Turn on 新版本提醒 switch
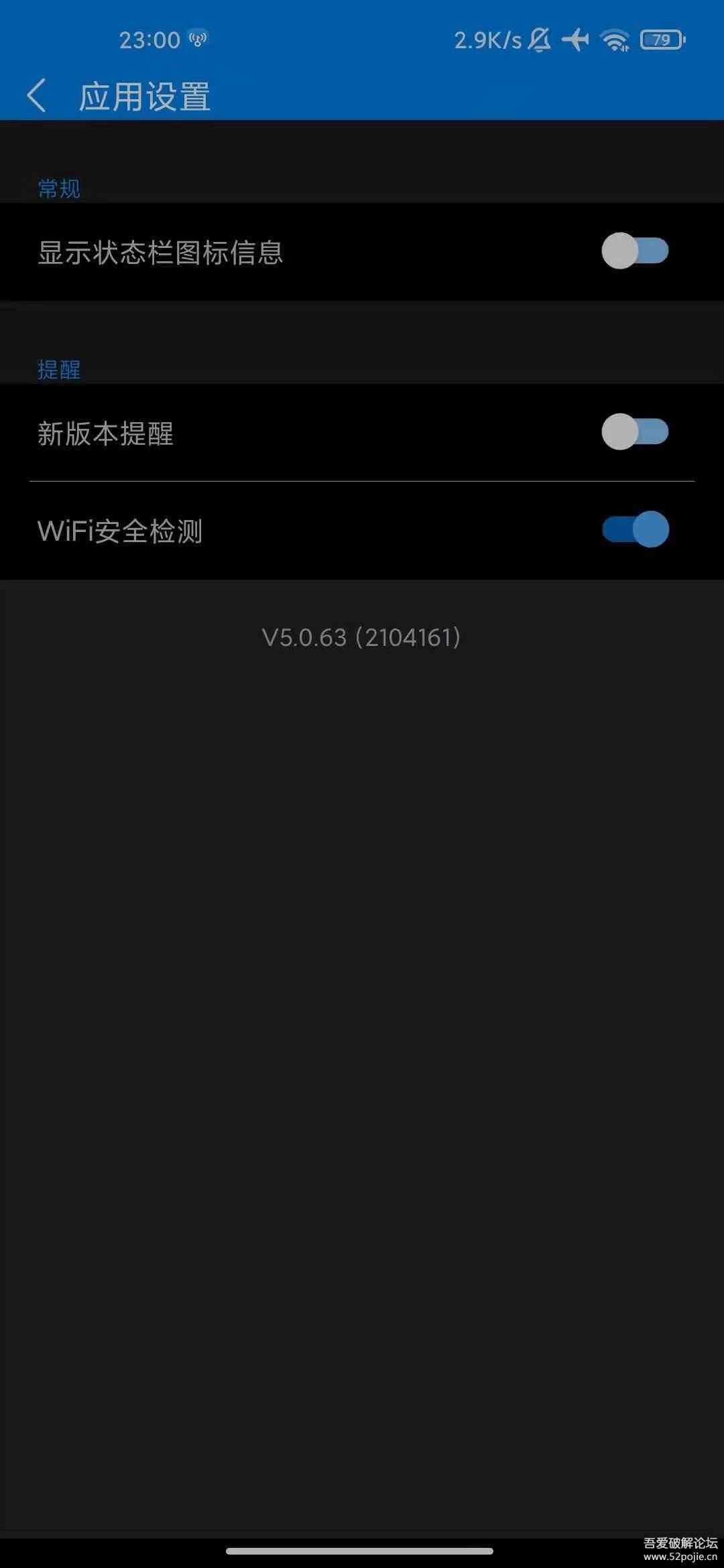This screenshot has width=724, height=1568. click(x=634, y=432)
